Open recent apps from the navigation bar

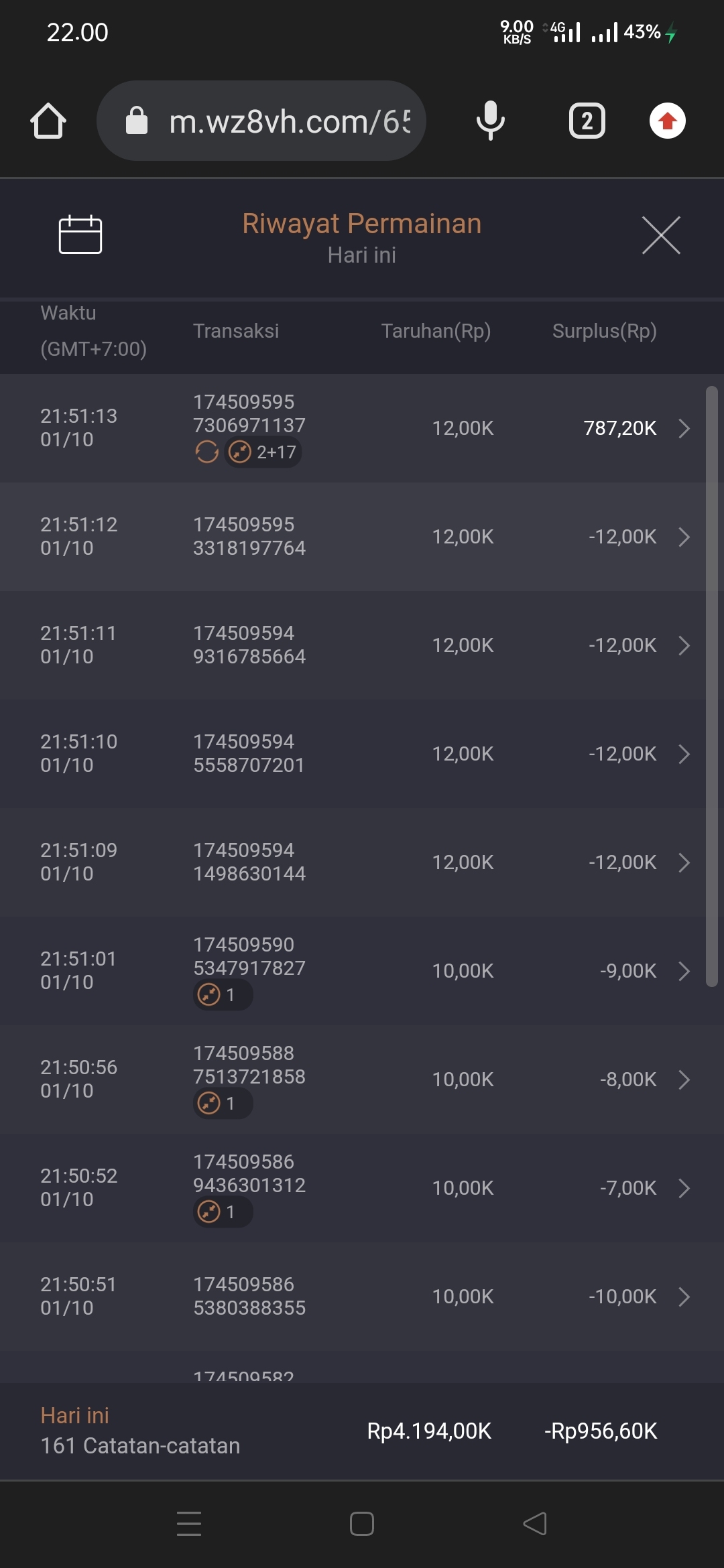(189, 1524)
